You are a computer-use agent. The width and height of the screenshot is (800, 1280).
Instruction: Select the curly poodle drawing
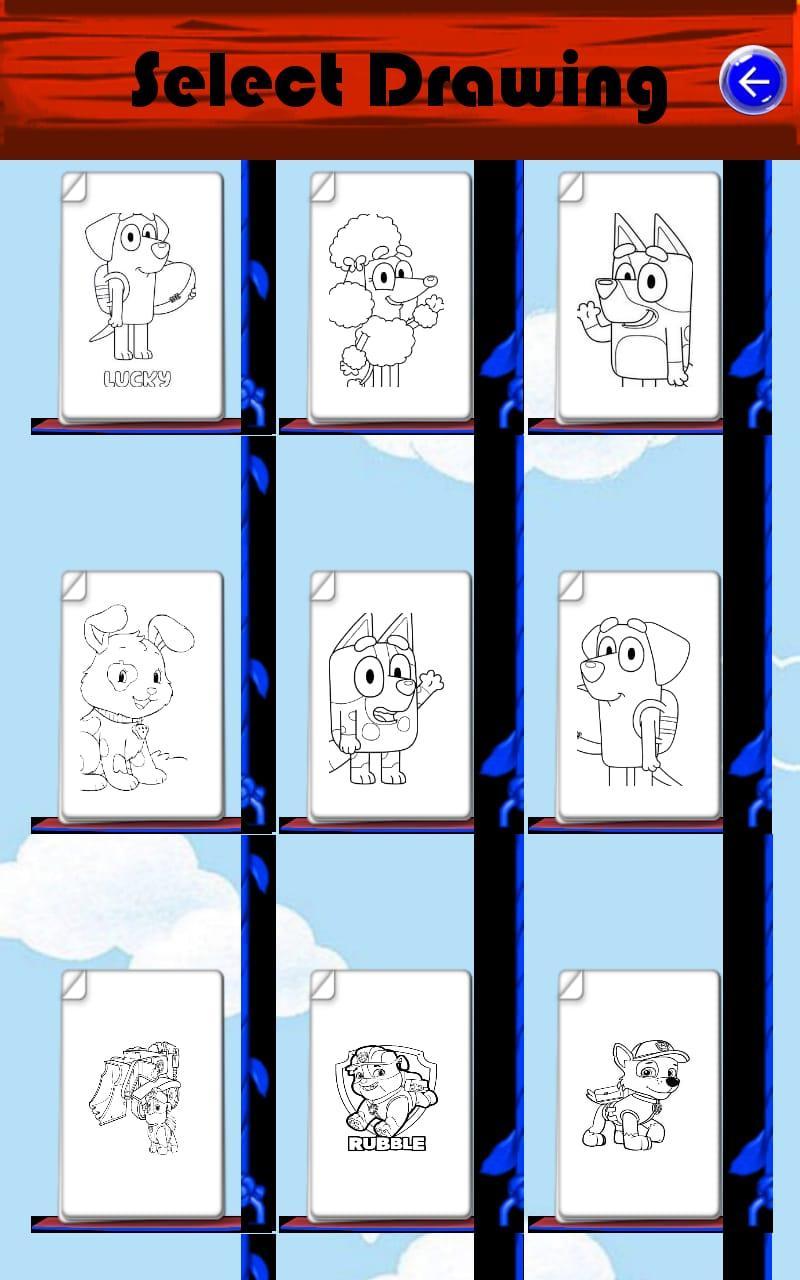pyautogui.click(x=389, y=297)
